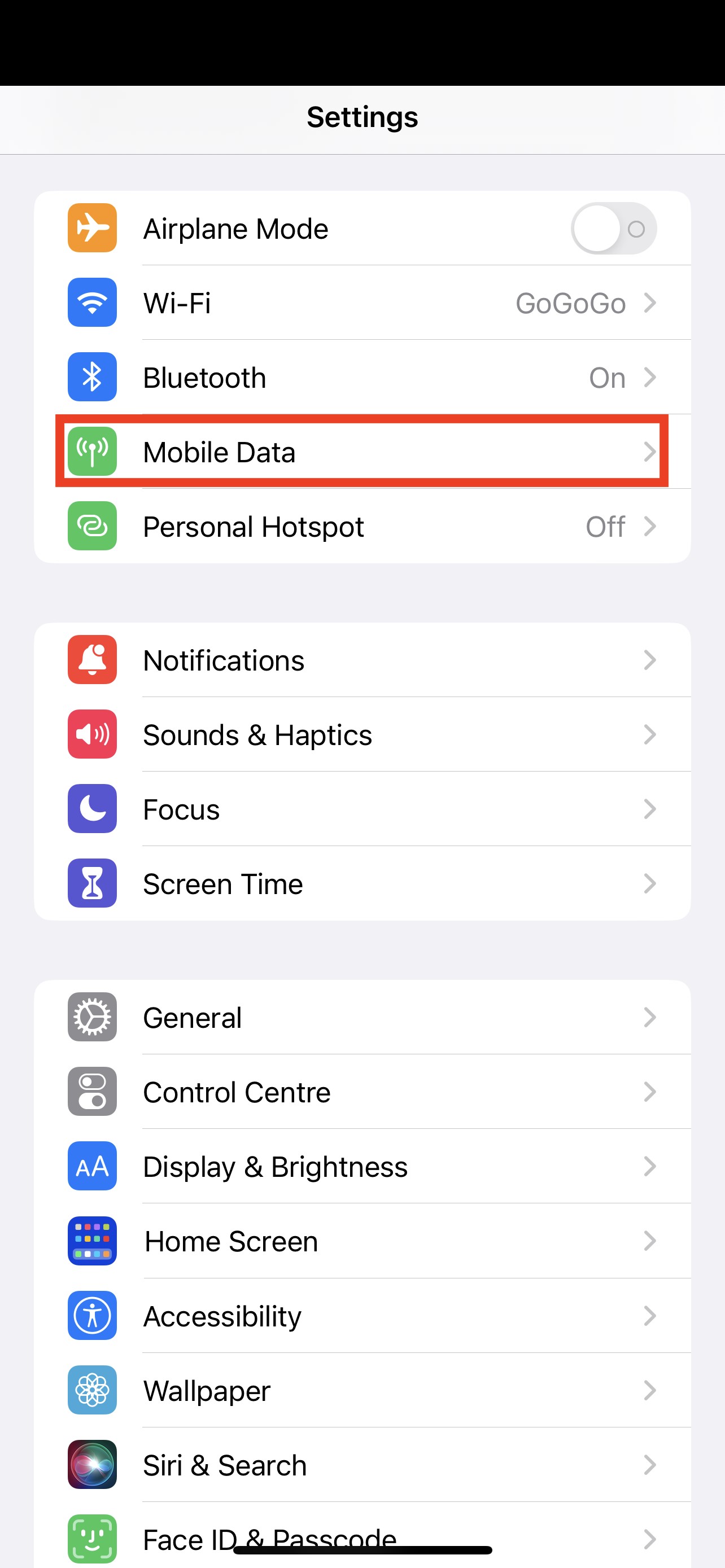The image size is (725, 1568).
Task: Go to Control Centre
Action: [x=362, y=1092]
